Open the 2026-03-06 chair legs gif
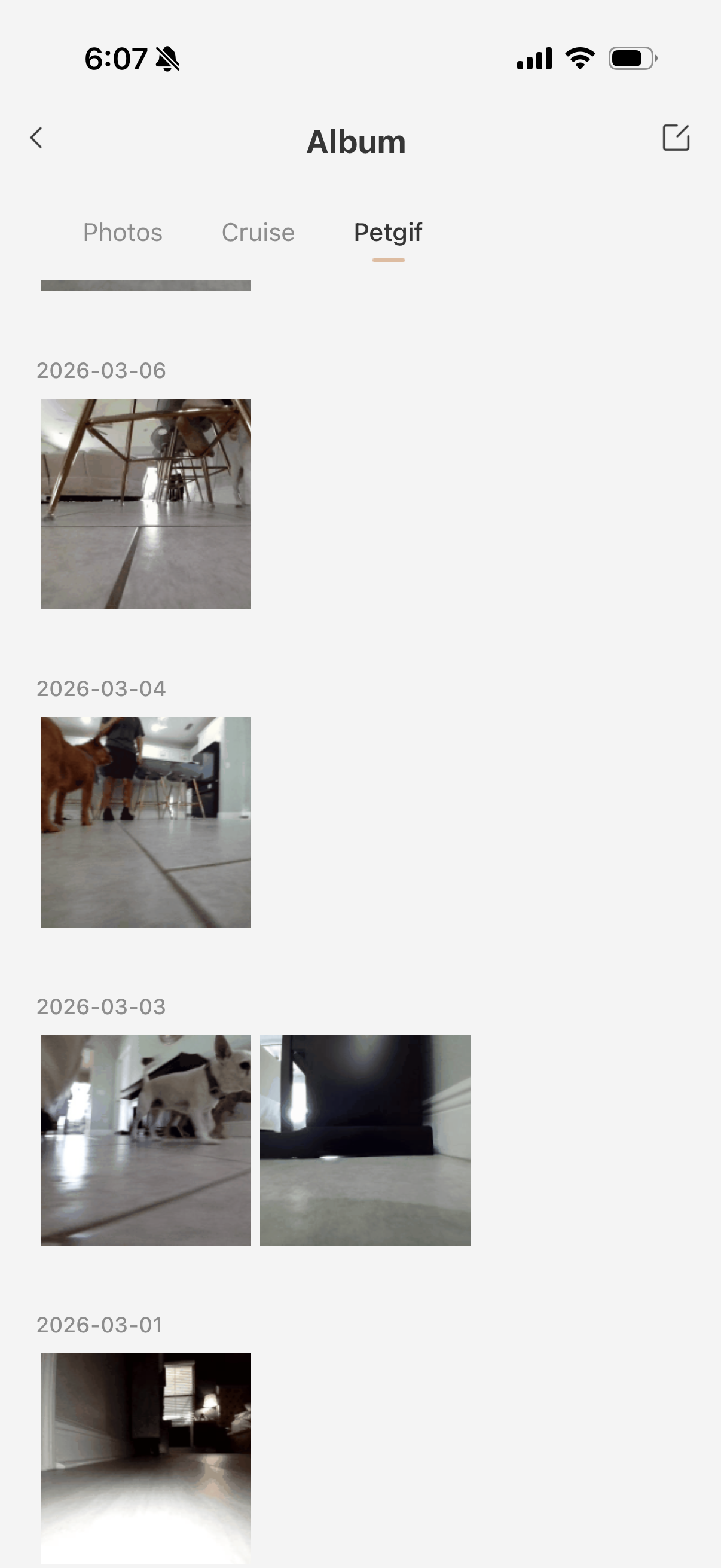Screen dimensions: 721x1568 (146, 504)
